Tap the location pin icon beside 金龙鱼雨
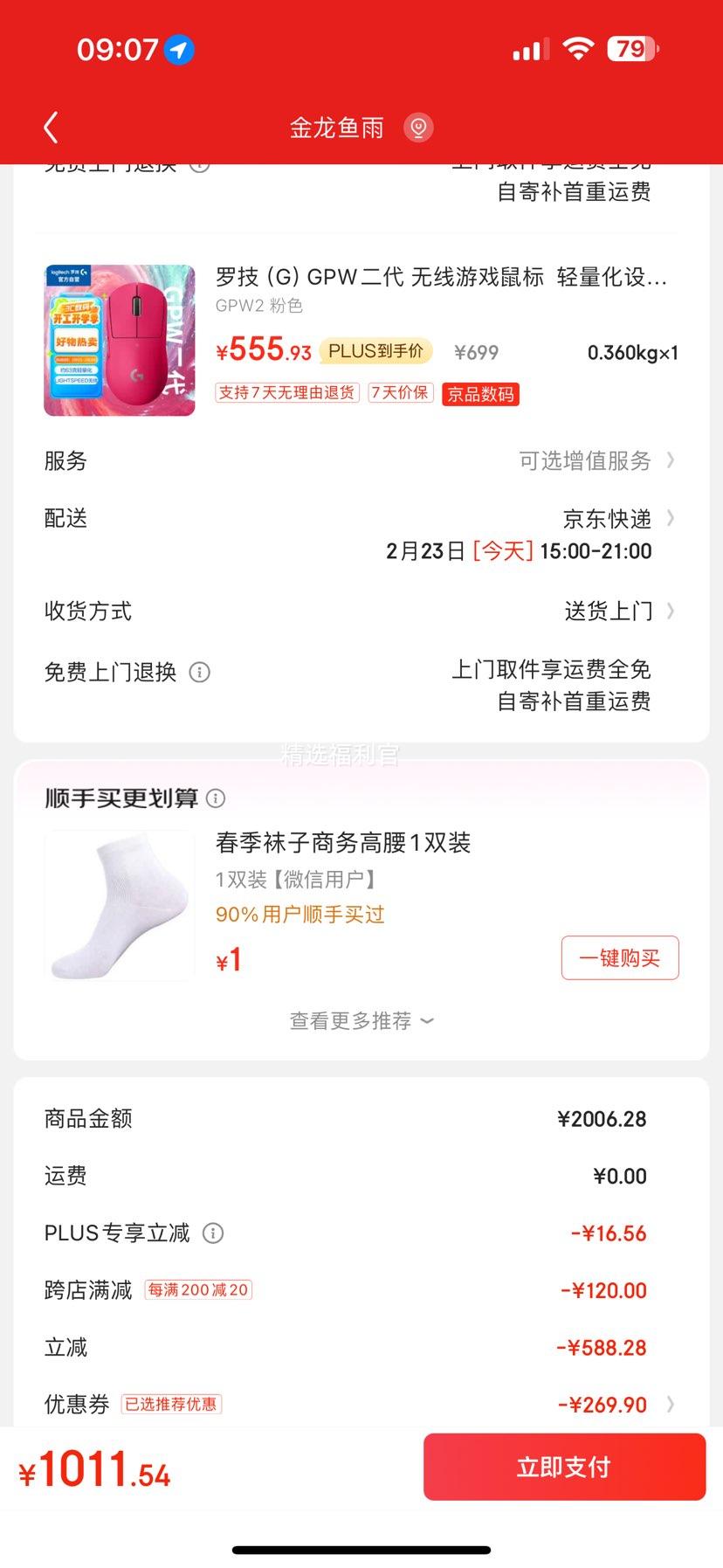Screen dimensions: 723x1568 (418, 128)
